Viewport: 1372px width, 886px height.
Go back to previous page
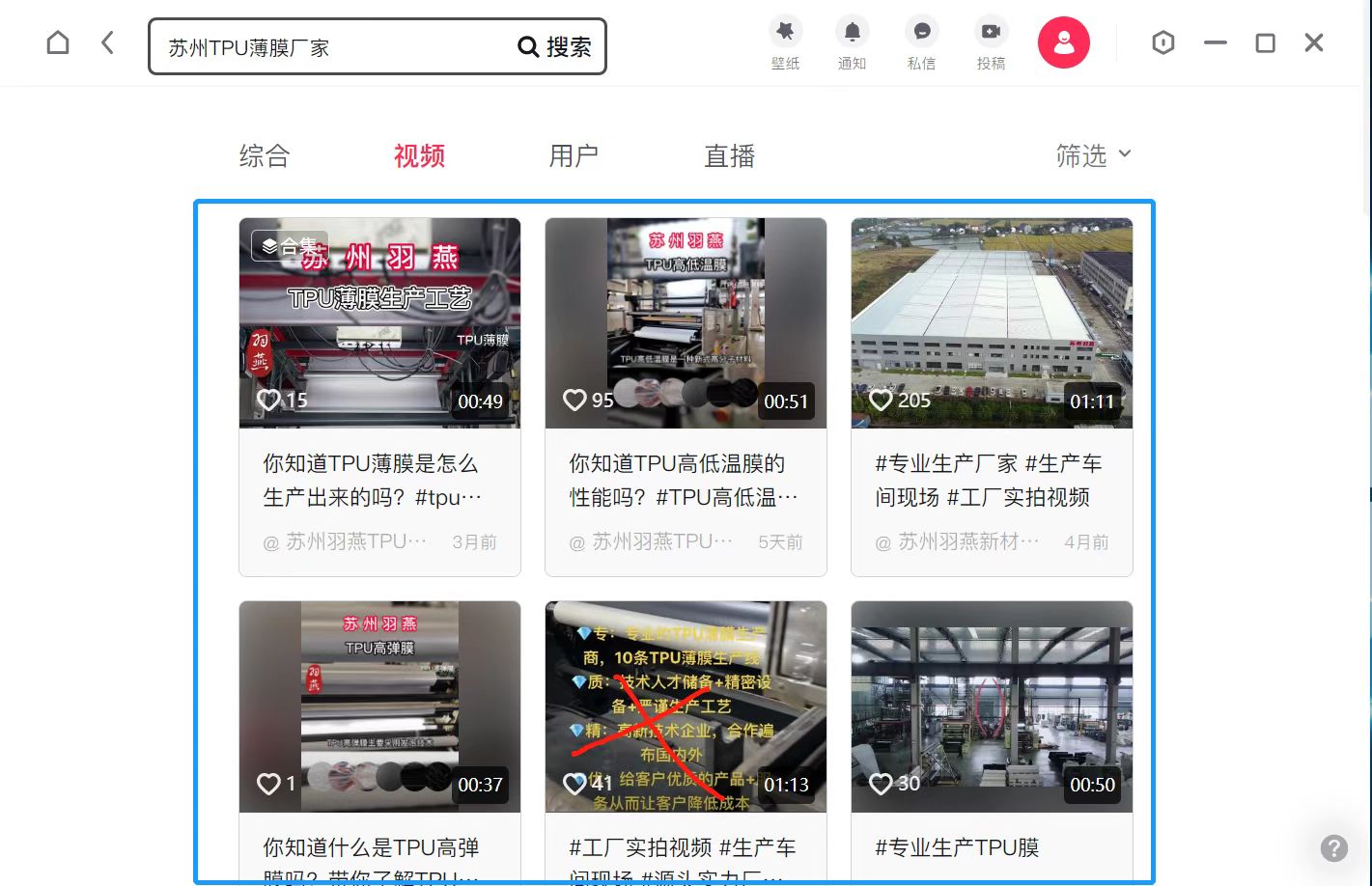point(107,43)
